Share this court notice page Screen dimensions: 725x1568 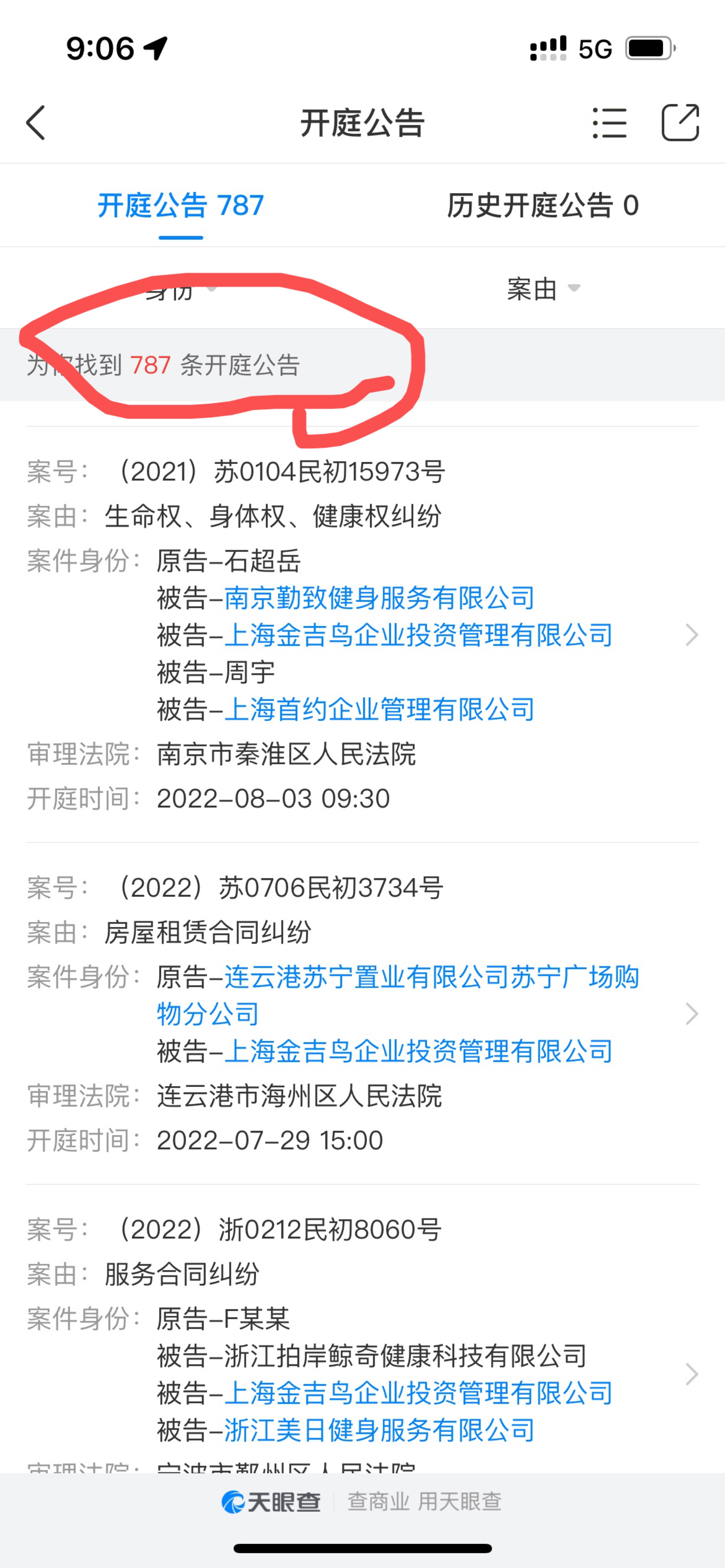[x=680, y=123]
